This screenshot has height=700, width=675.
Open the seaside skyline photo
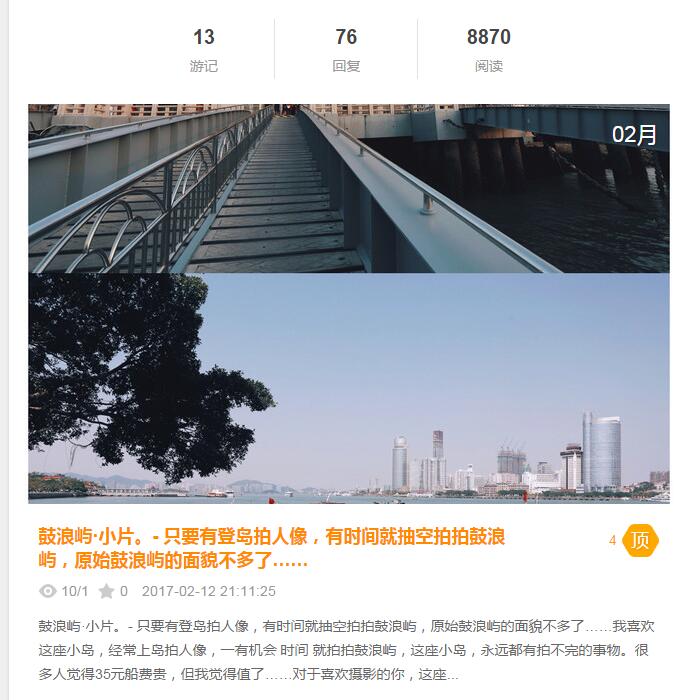click(x=348, y=388)
